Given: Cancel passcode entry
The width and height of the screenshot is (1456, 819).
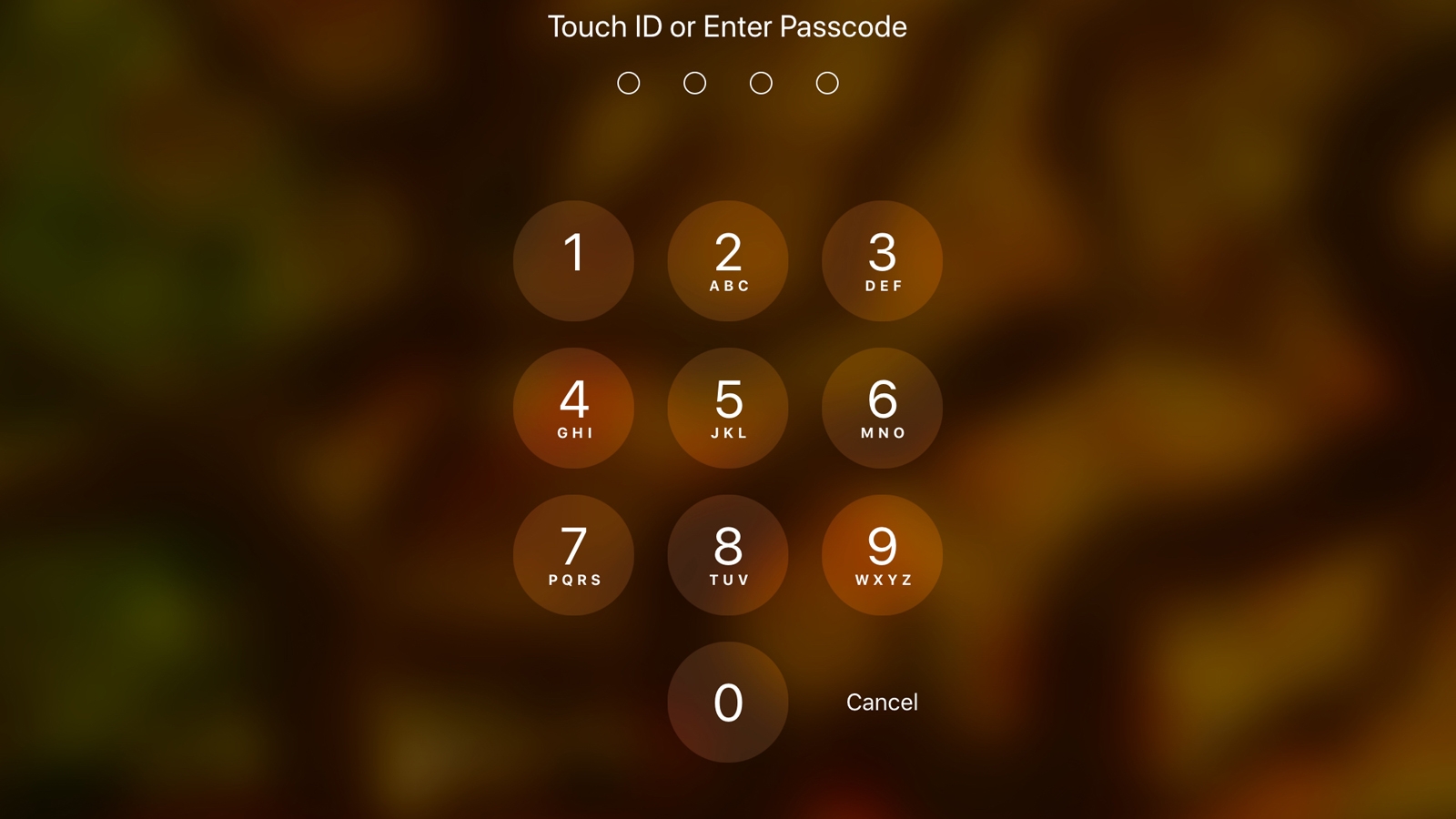Looking at the screenshot, I should click(x=882, y=702).
